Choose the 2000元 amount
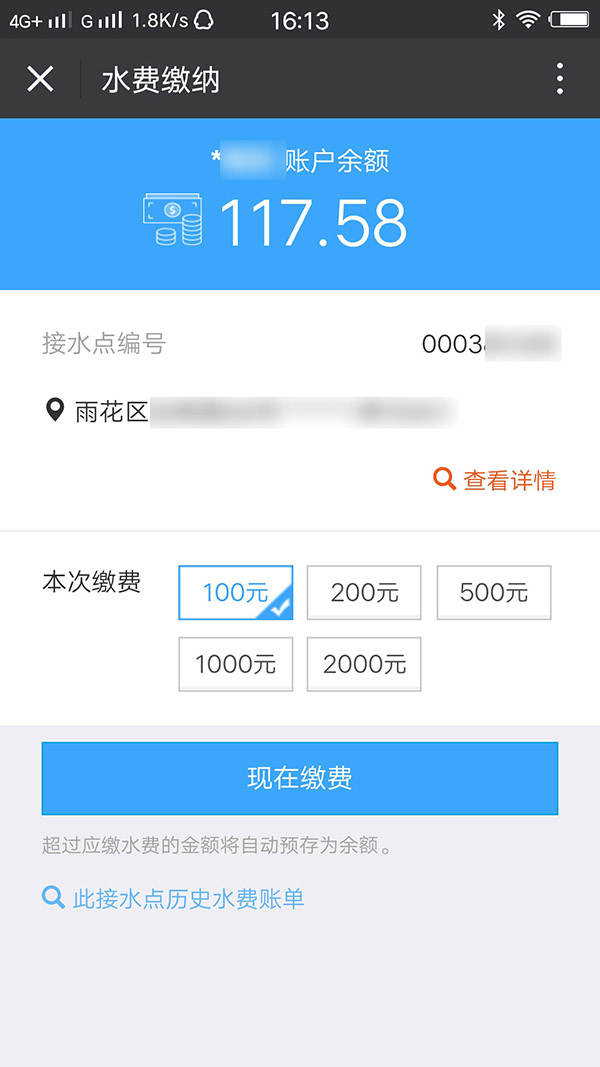 [x=364, y=664]
